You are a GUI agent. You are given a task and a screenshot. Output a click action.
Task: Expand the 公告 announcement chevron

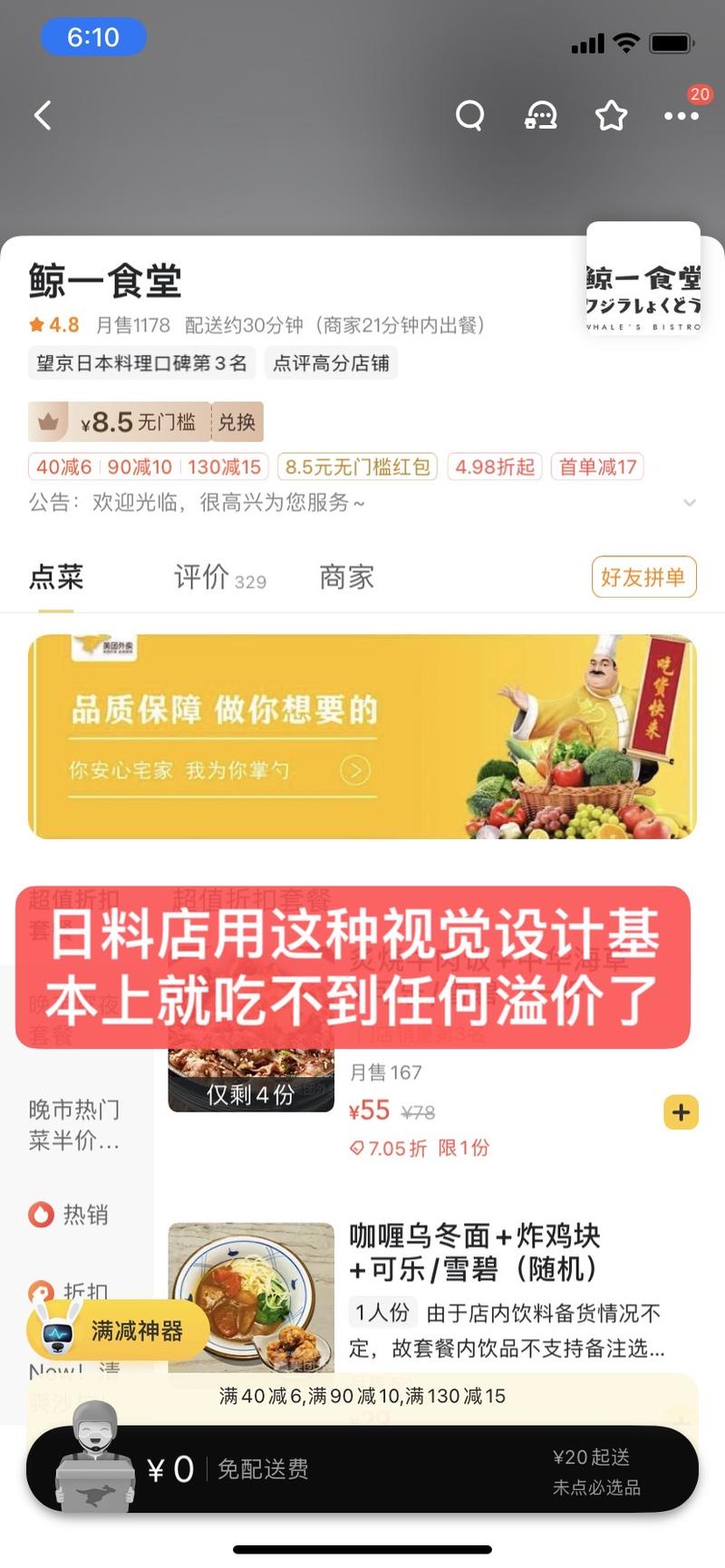pyautogui.click(x=691, y=502)
